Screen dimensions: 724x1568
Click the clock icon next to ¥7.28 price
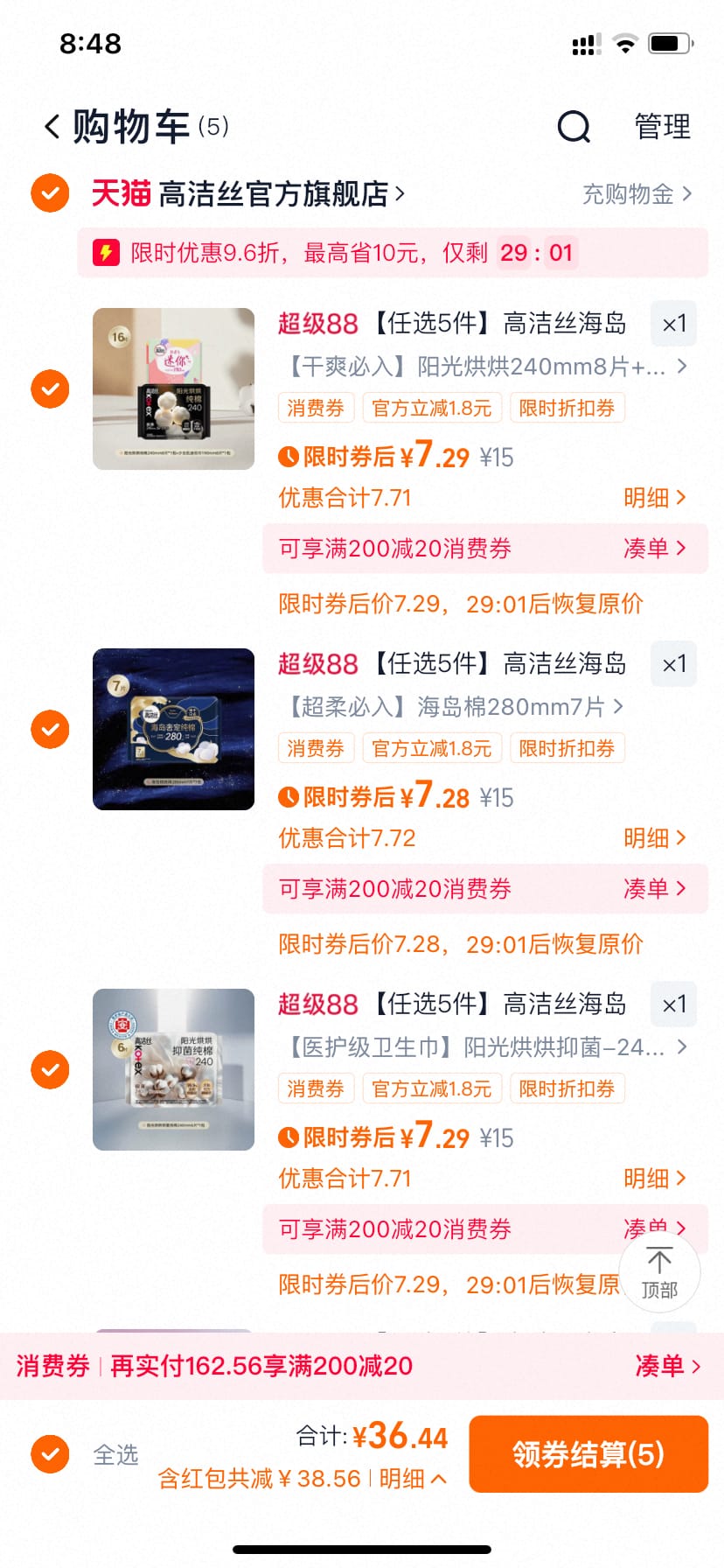click(289, 796)
